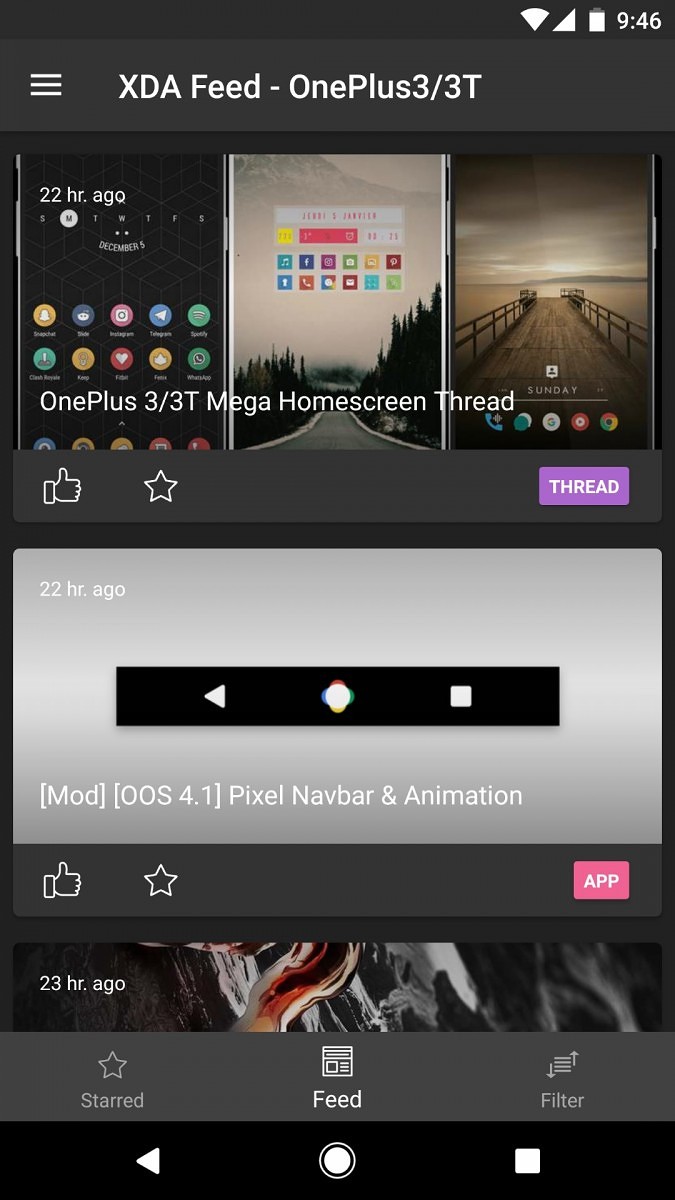This screenshot has height=1200, width=675.
Task: Open the hamburger navigation drawer
Action: (x=46, y=86)
